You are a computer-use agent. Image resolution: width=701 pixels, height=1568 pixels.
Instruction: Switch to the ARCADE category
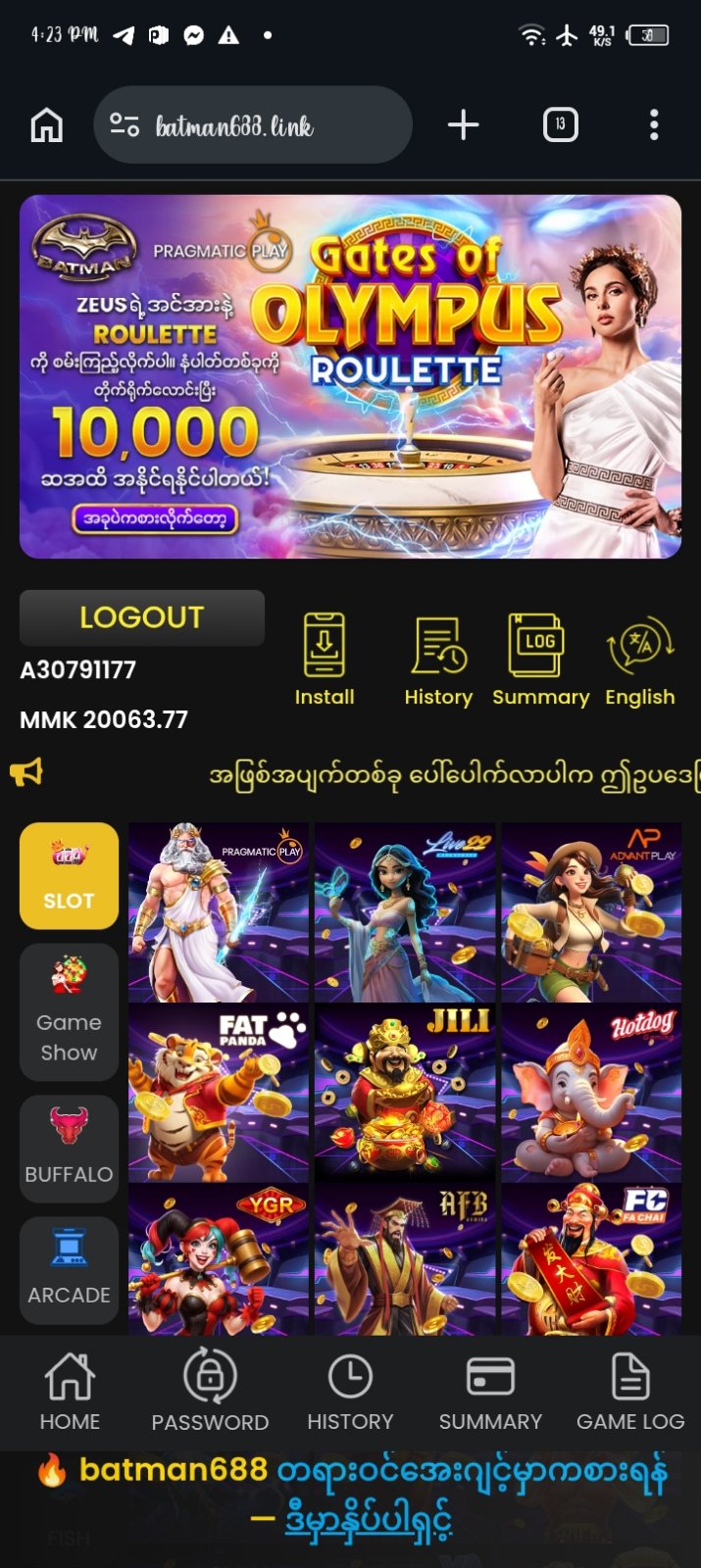pos(69,1270)
